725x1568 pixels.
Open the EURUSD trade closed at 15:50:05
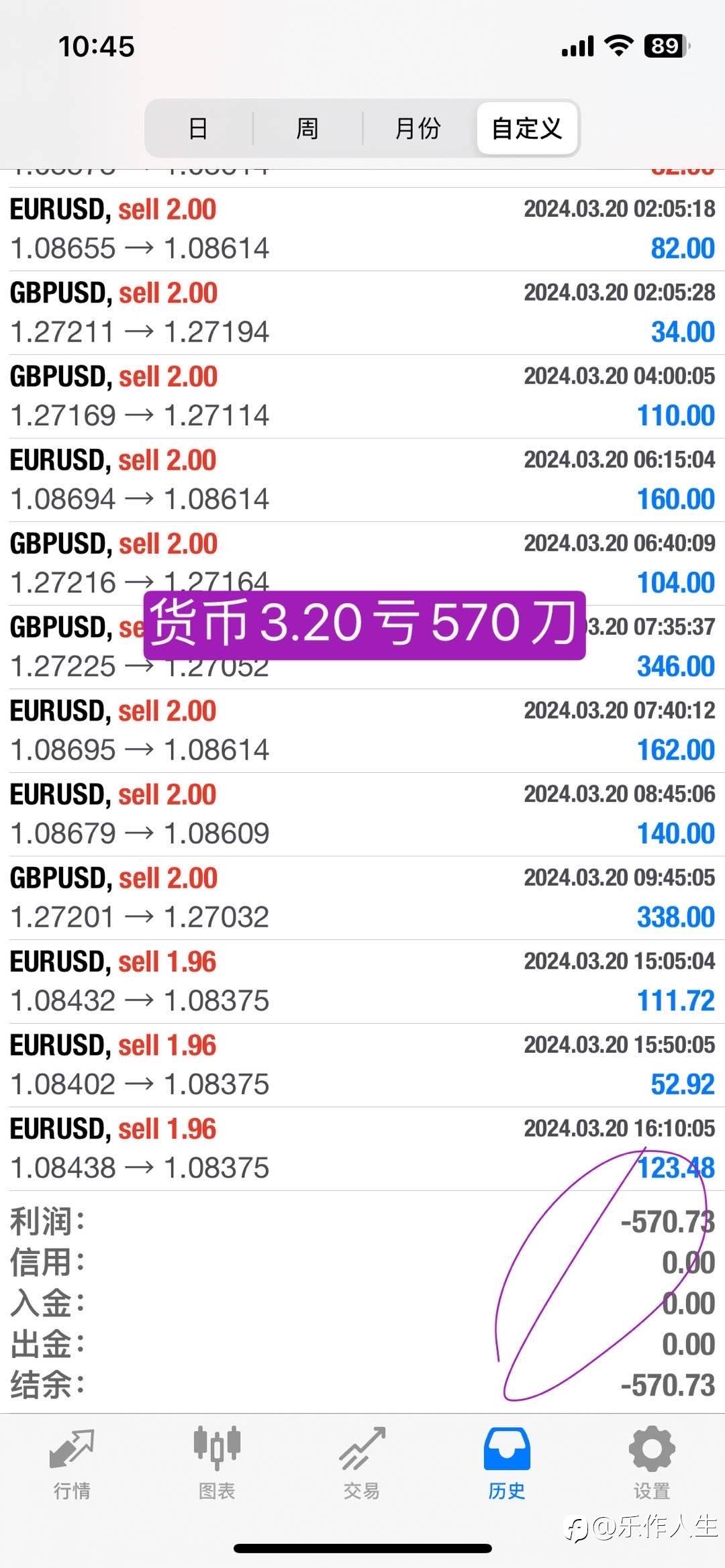362,1065
